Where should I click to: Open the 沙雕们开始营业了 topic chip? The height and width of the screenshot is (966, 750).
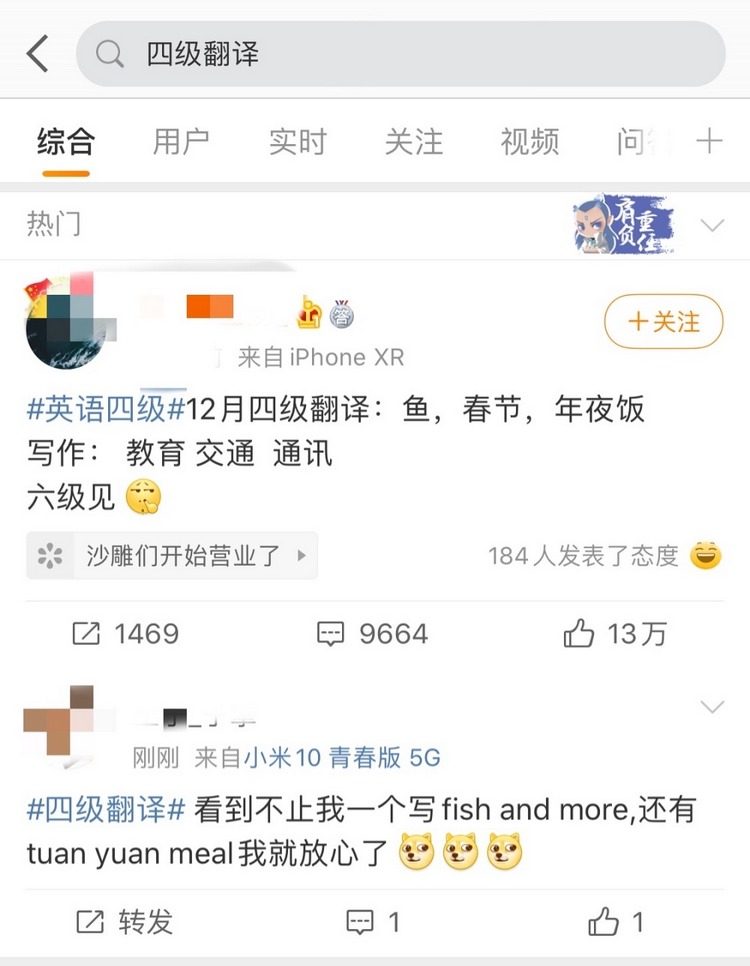point(172,556)
